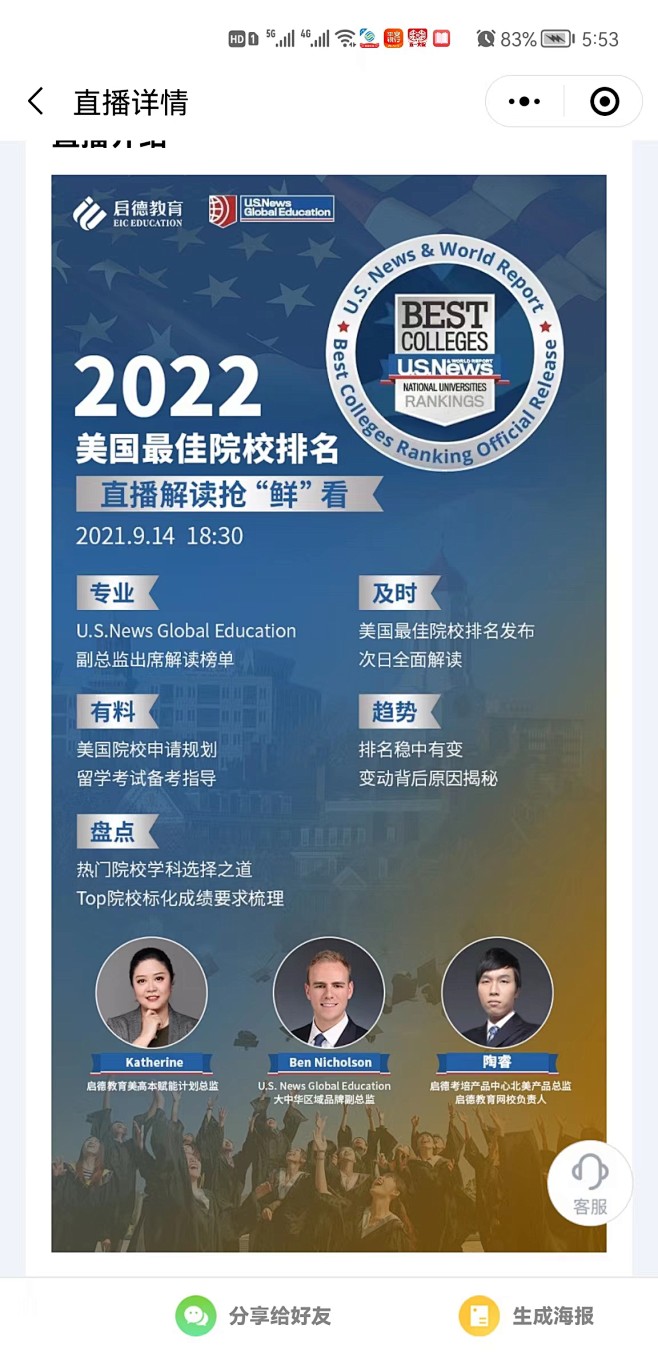
Task: Contact 客服 customer service
Action: click(590, 1183)
